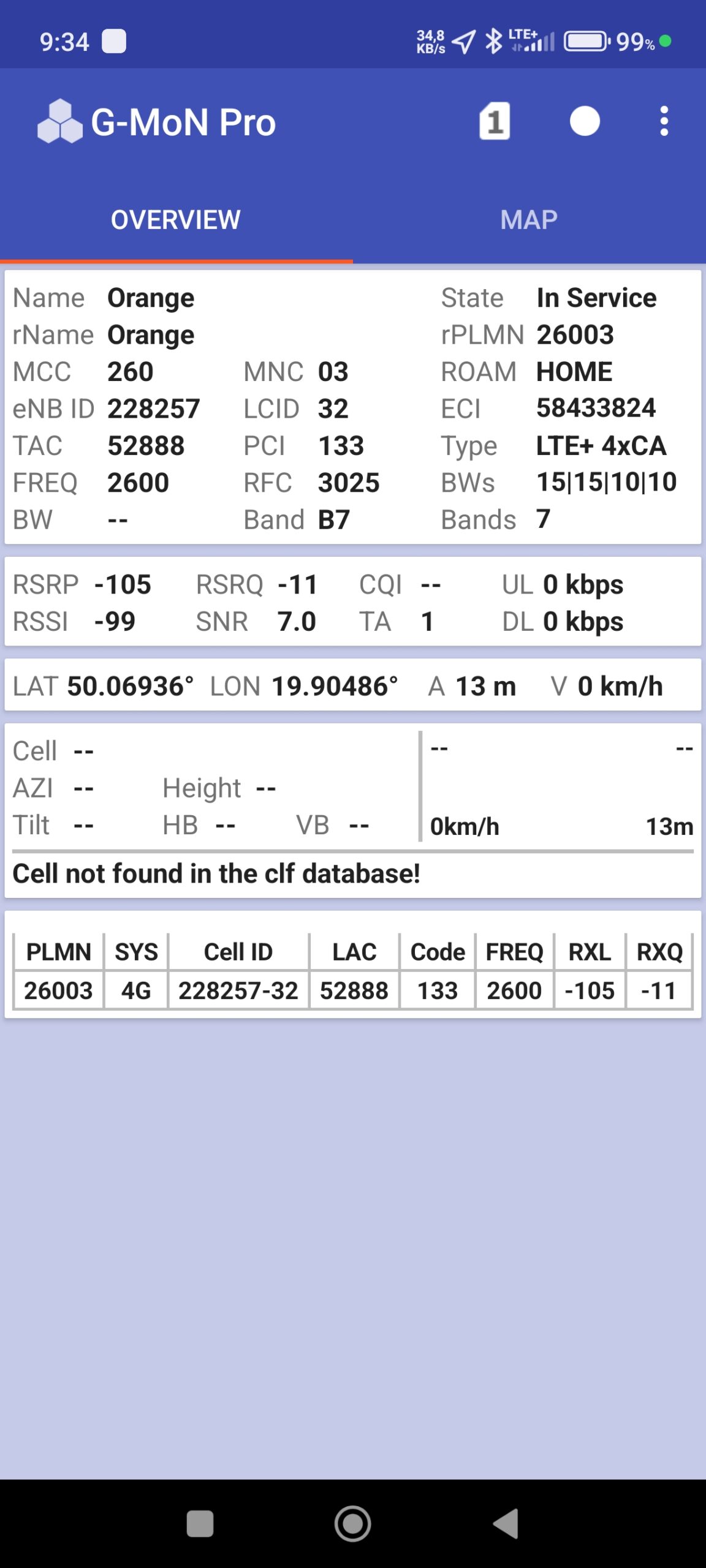Select the SIM 1 card icon
This screenshot has height=1568, width=706.
coord(494,121)
